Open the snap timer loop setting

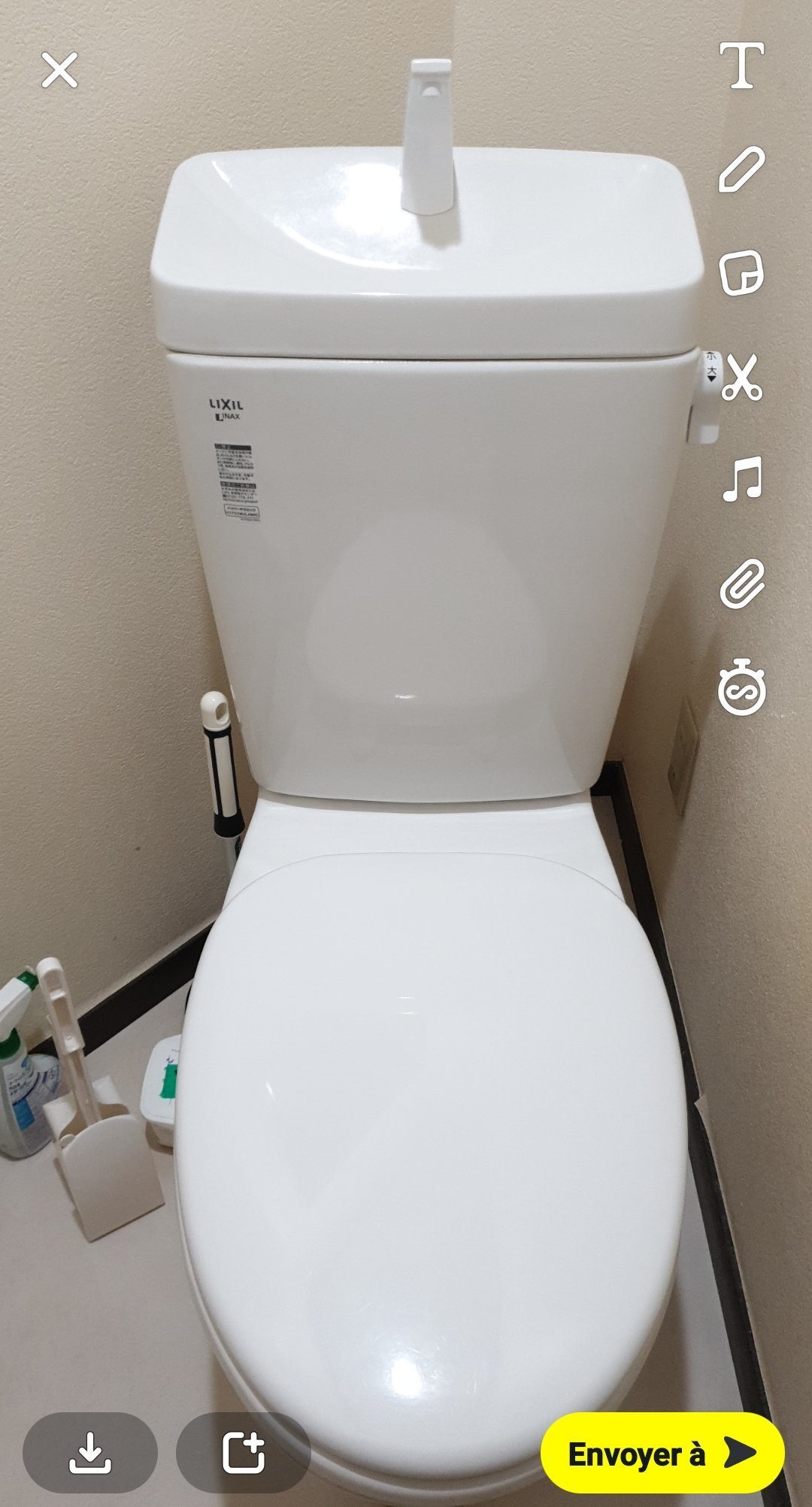(x=742, y=686)
